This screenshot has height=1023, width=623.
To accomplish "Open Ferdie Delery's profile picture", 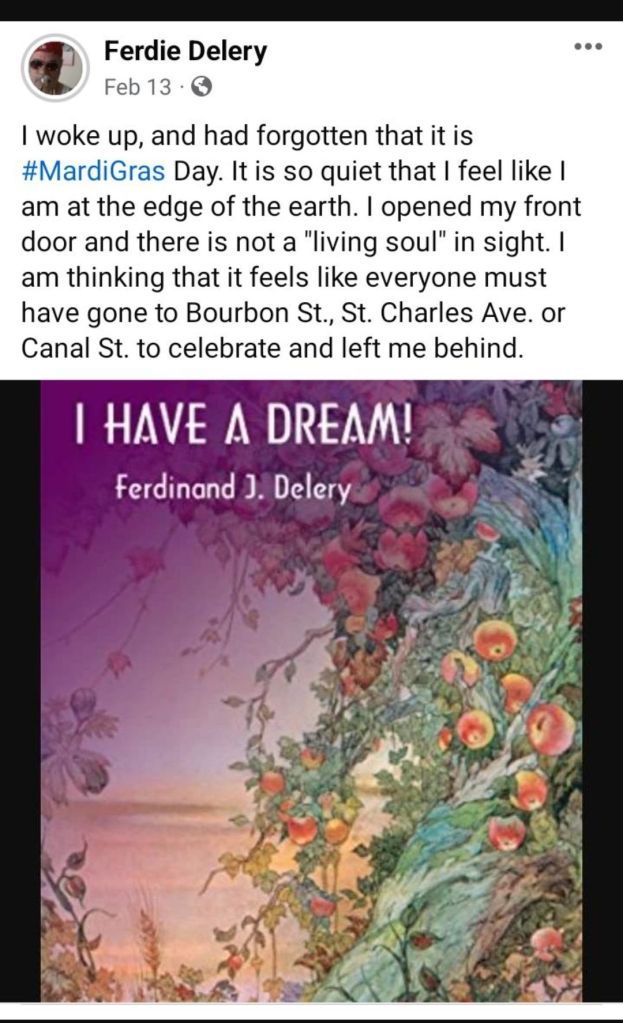I will 55,68.
